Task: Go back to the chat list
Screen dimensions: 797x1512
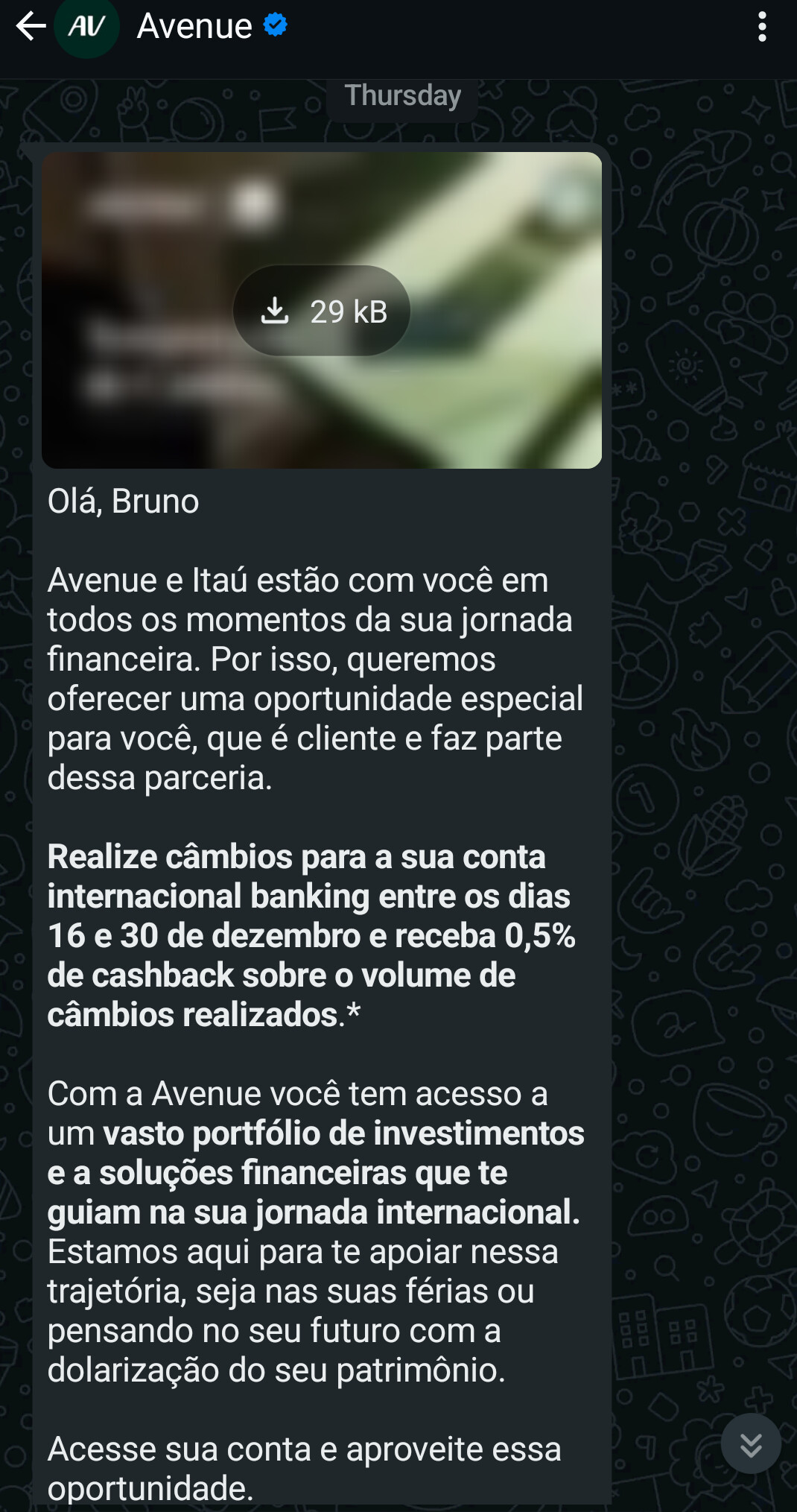Action: [31, 27]
